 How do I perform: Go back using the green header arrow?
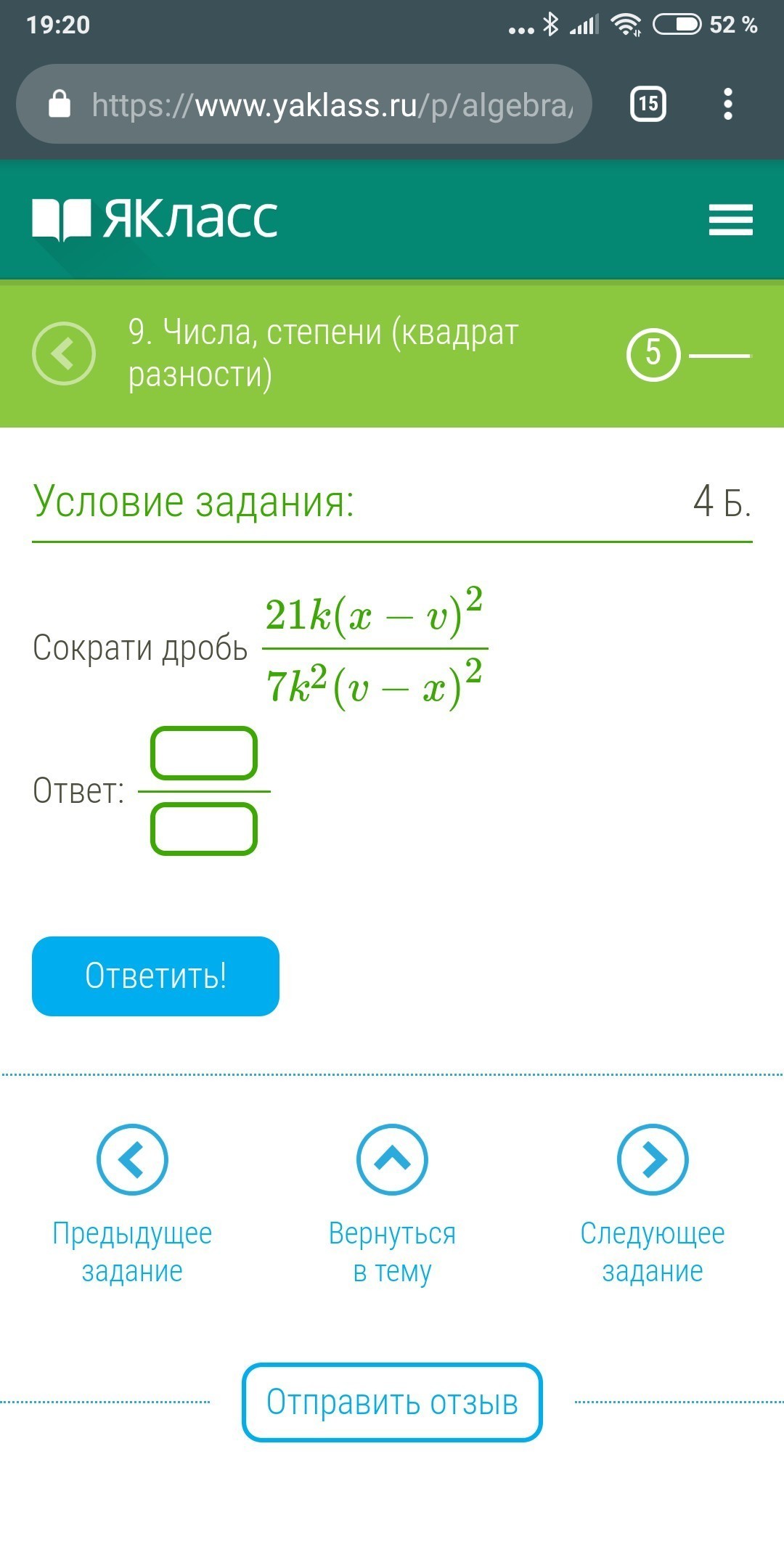64,354
